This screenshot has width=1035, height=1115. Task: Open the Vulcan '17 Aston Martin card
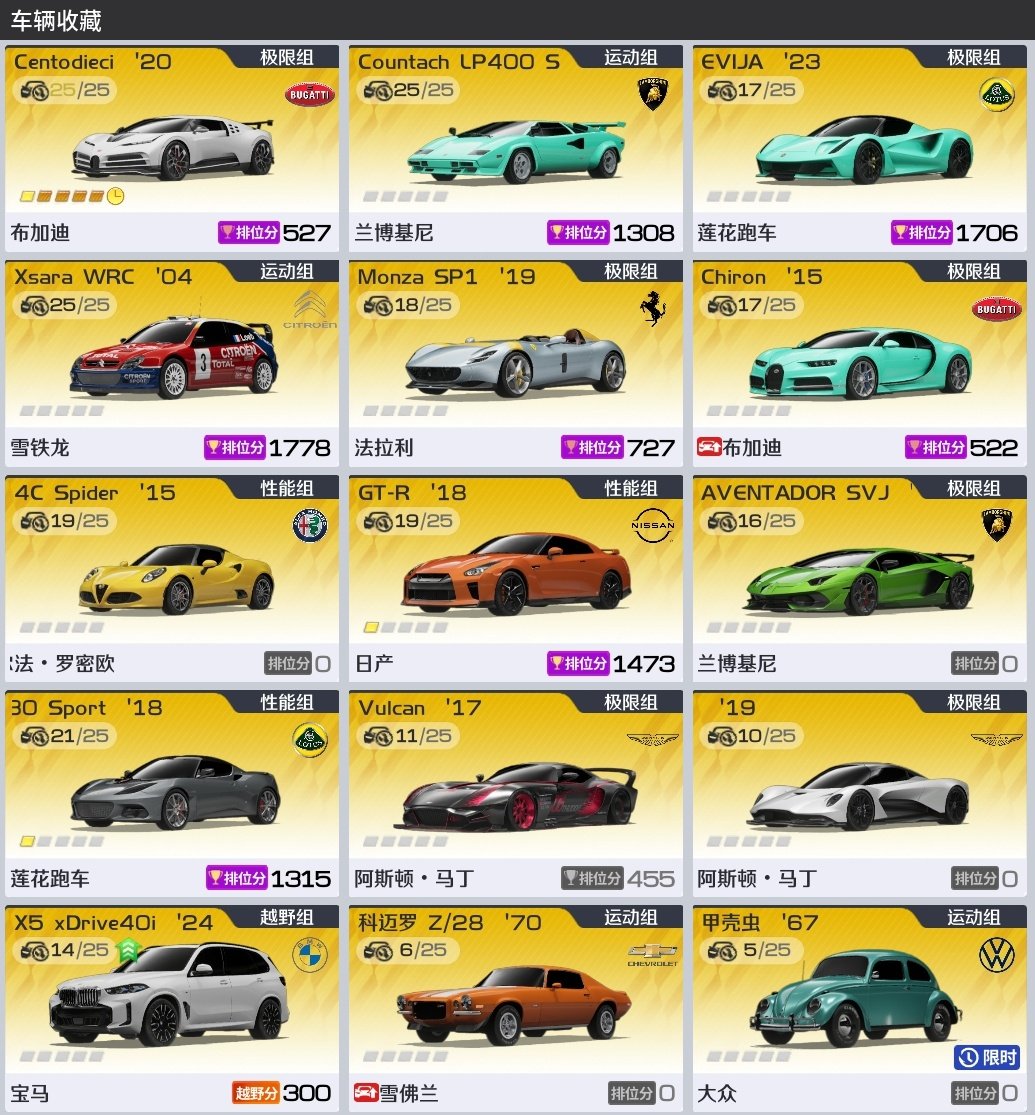click(x=515, y=793)
